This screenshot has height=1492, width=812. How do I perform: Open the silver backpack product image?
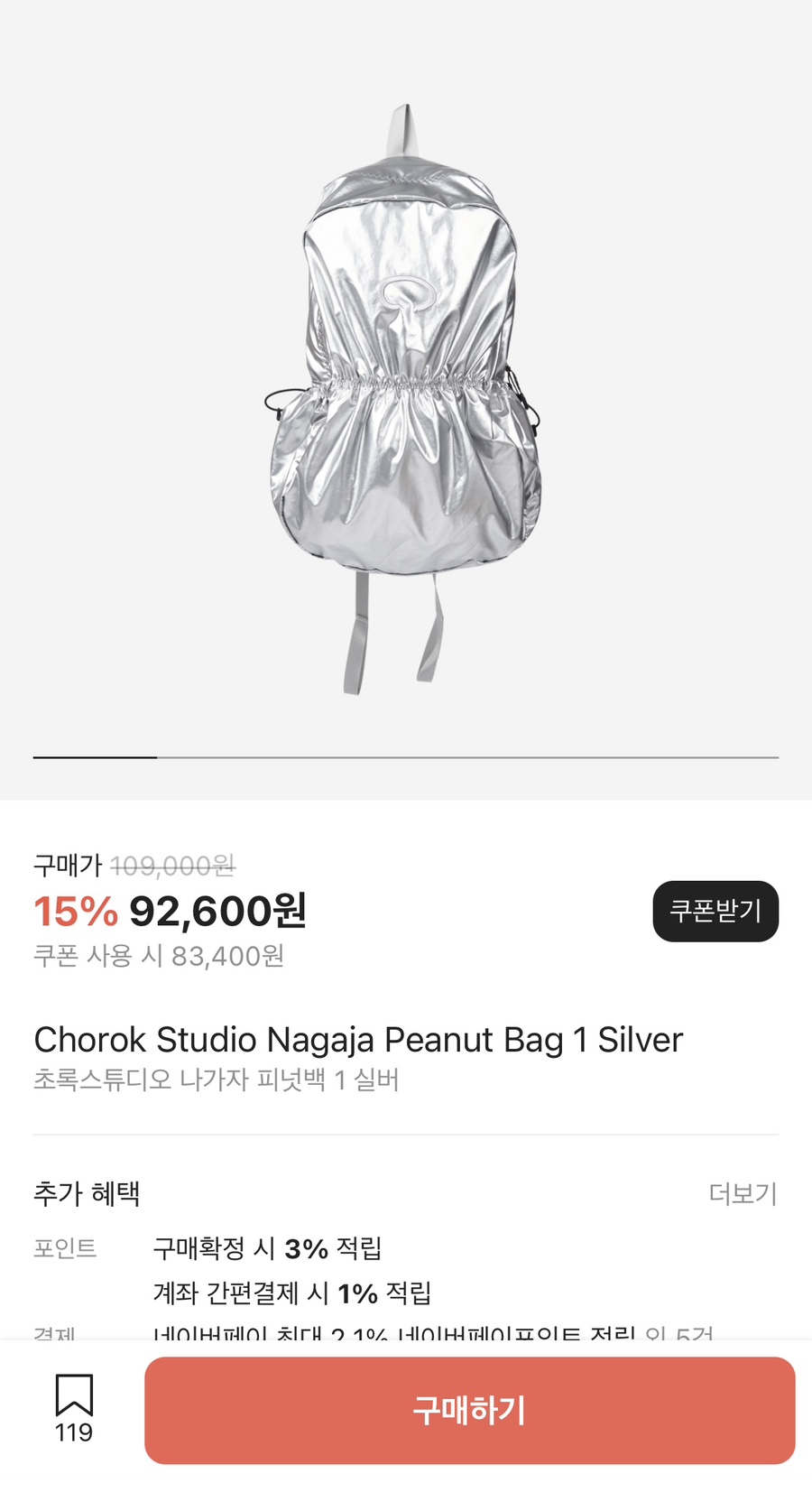tap(405, 397)
